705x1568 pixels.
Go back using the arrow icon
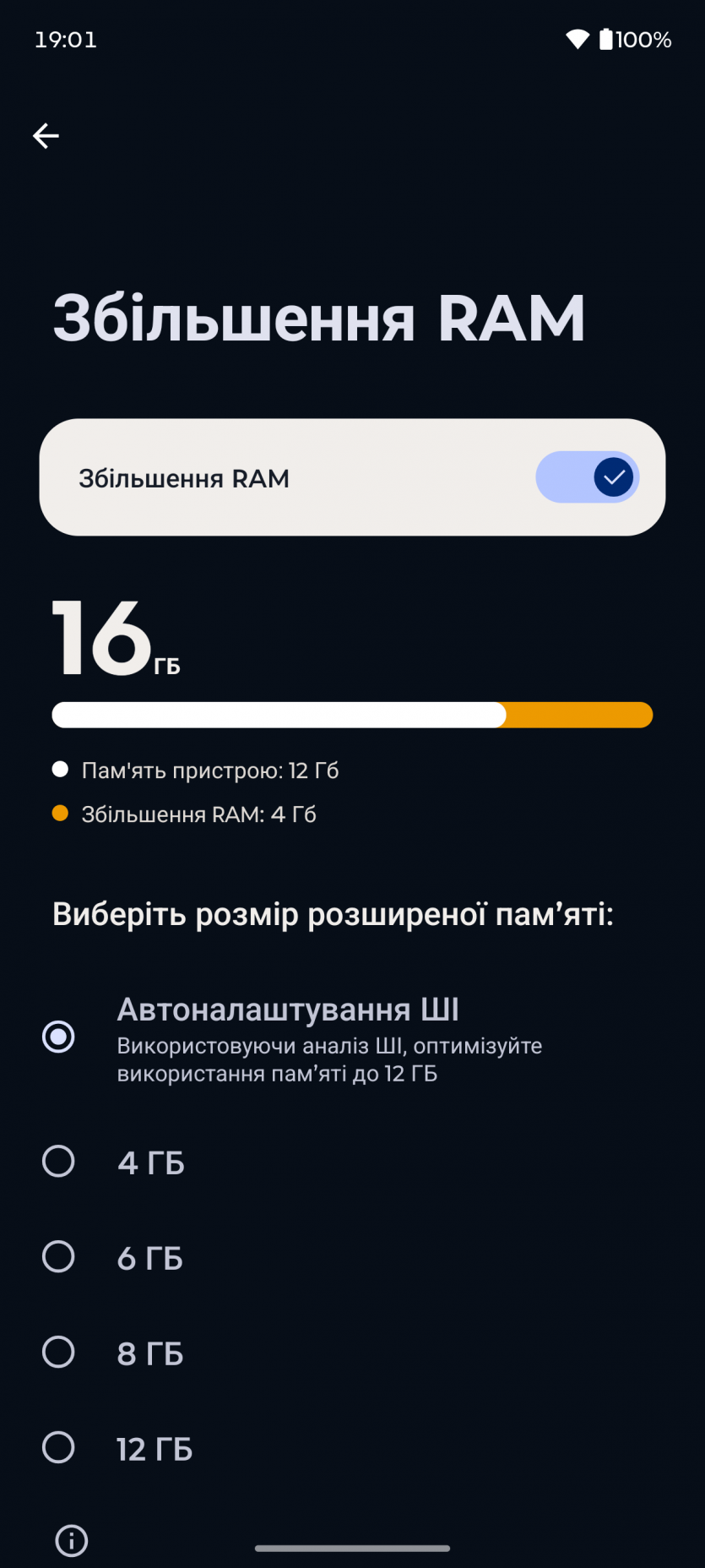tap(46, 135)
